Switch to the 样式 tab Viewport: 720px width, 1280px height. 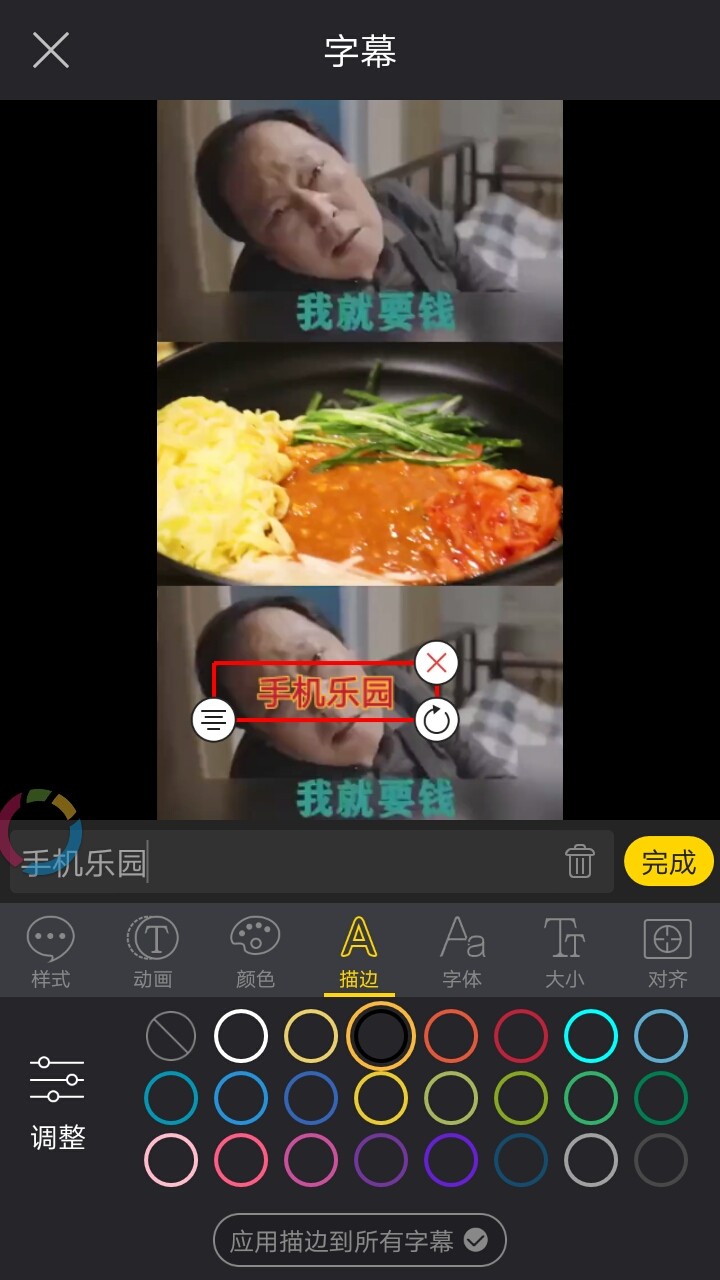[51, 952]
